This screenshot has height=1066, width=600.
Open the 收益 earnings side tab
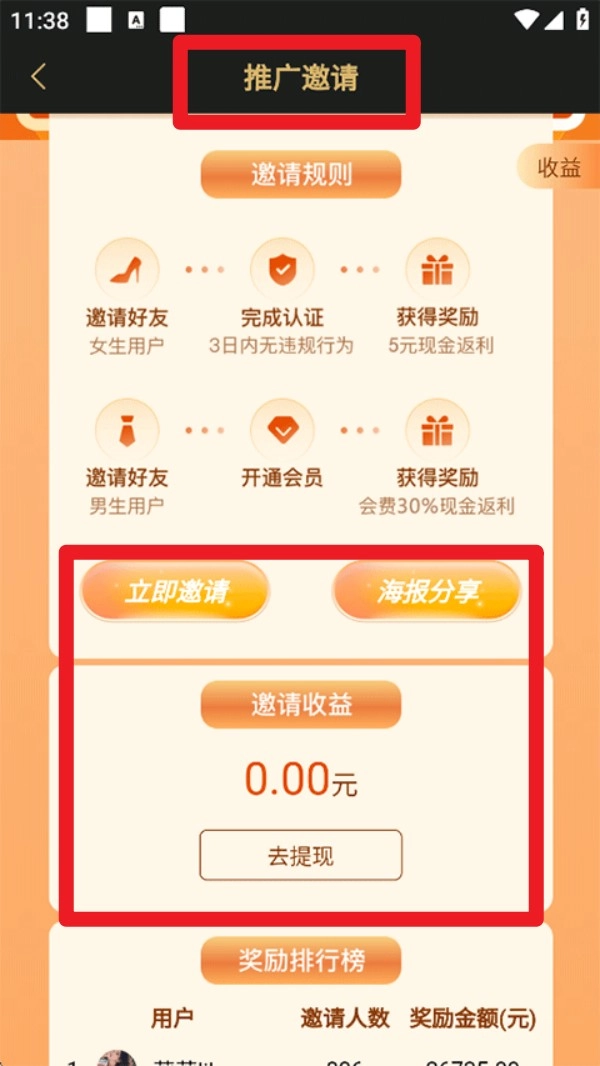(558, 168)
